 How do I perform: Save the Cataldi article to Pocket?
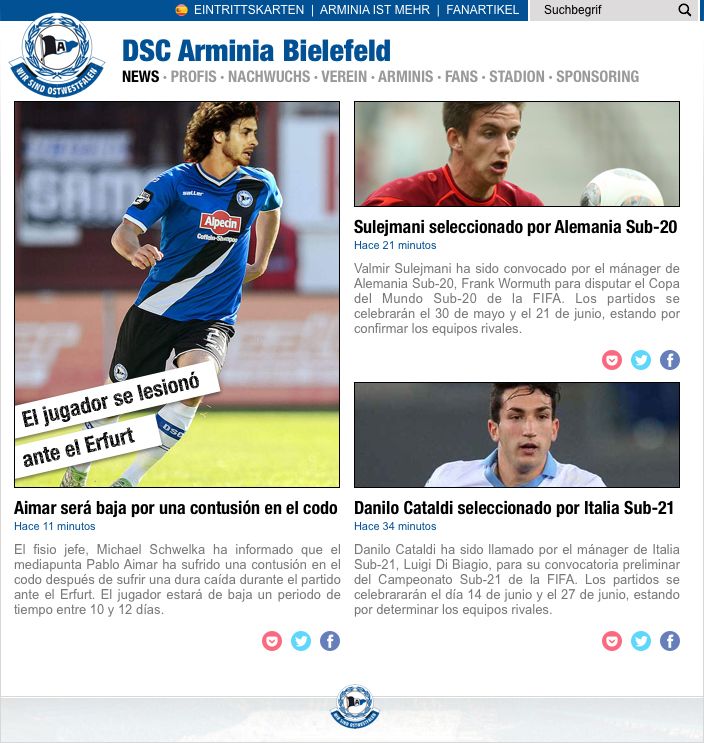point(612,641)
